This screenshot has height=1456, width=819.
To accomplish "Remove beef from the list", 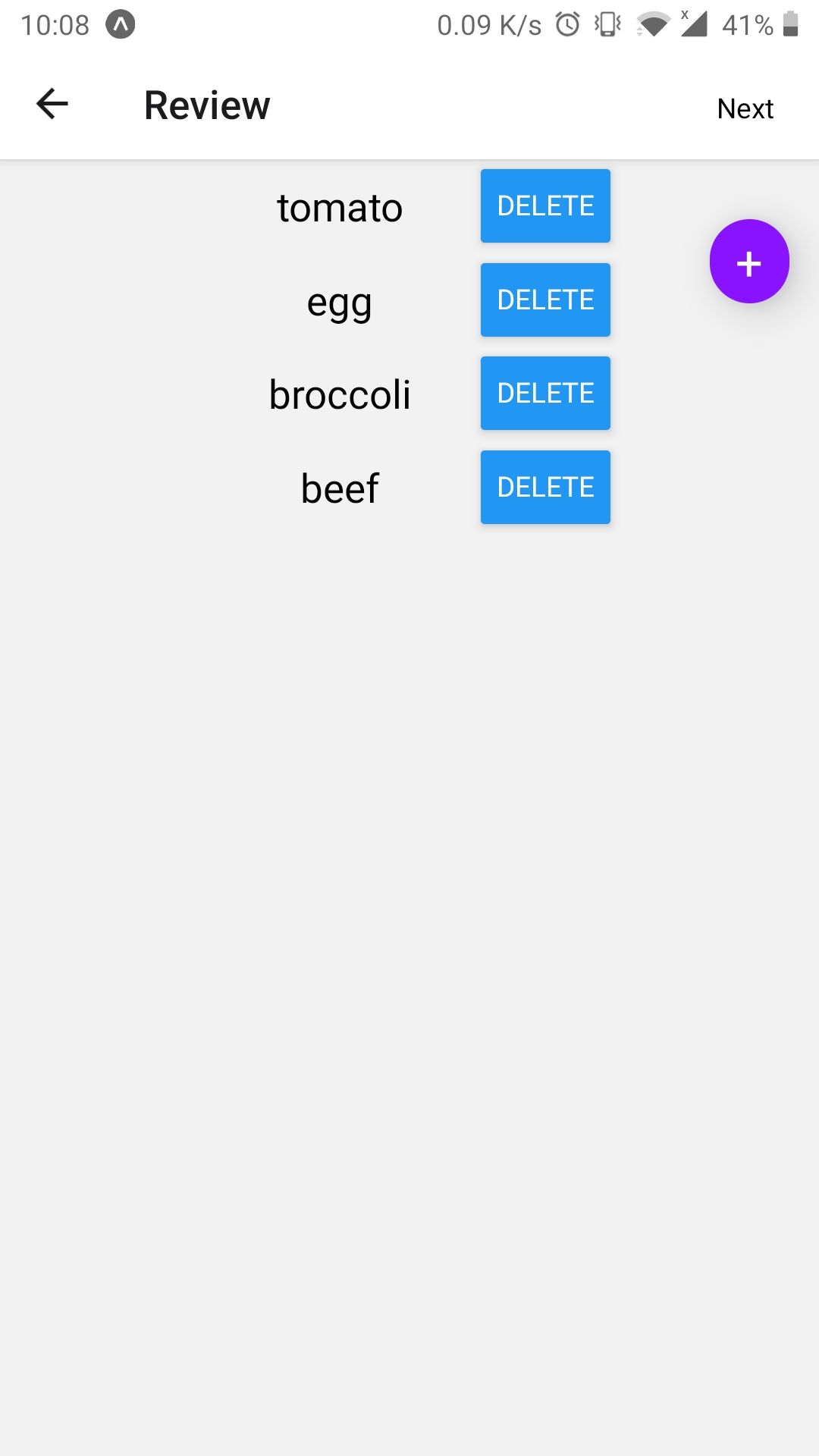I will 545,487.
